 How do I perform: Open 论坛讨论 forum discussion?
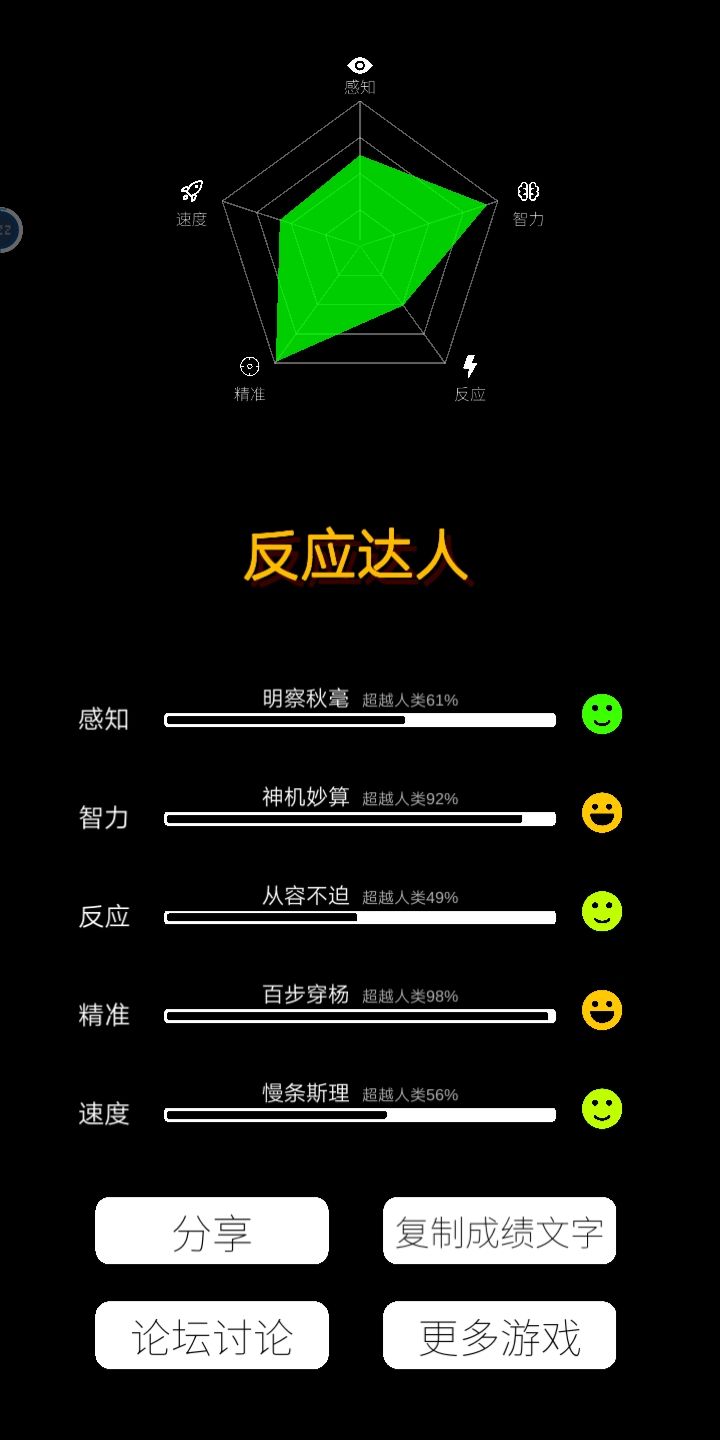pyautogui.click(x=212, y=1335)
